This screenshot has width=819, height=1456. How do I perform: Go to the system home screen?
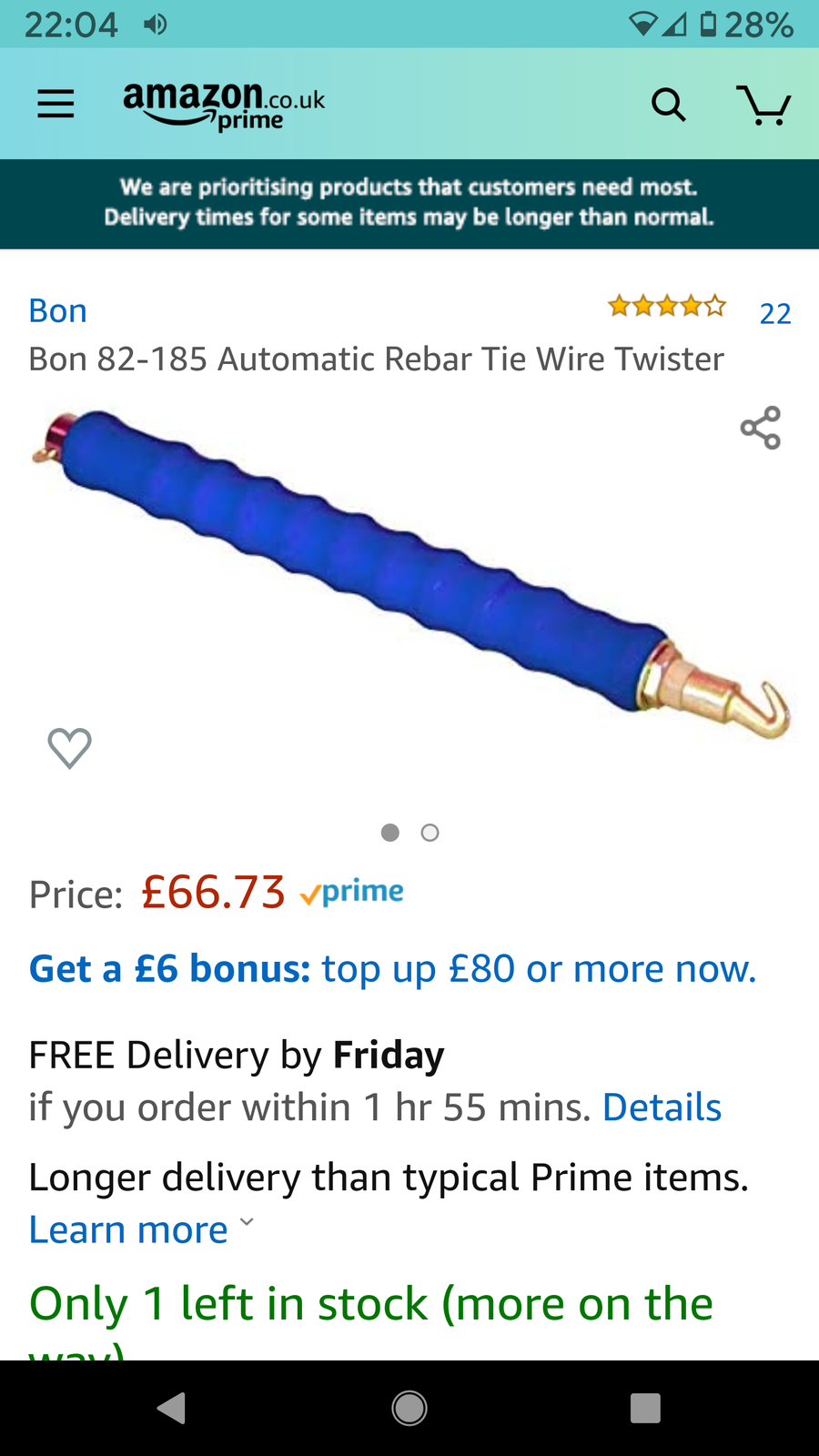[x=409, y=1408]
